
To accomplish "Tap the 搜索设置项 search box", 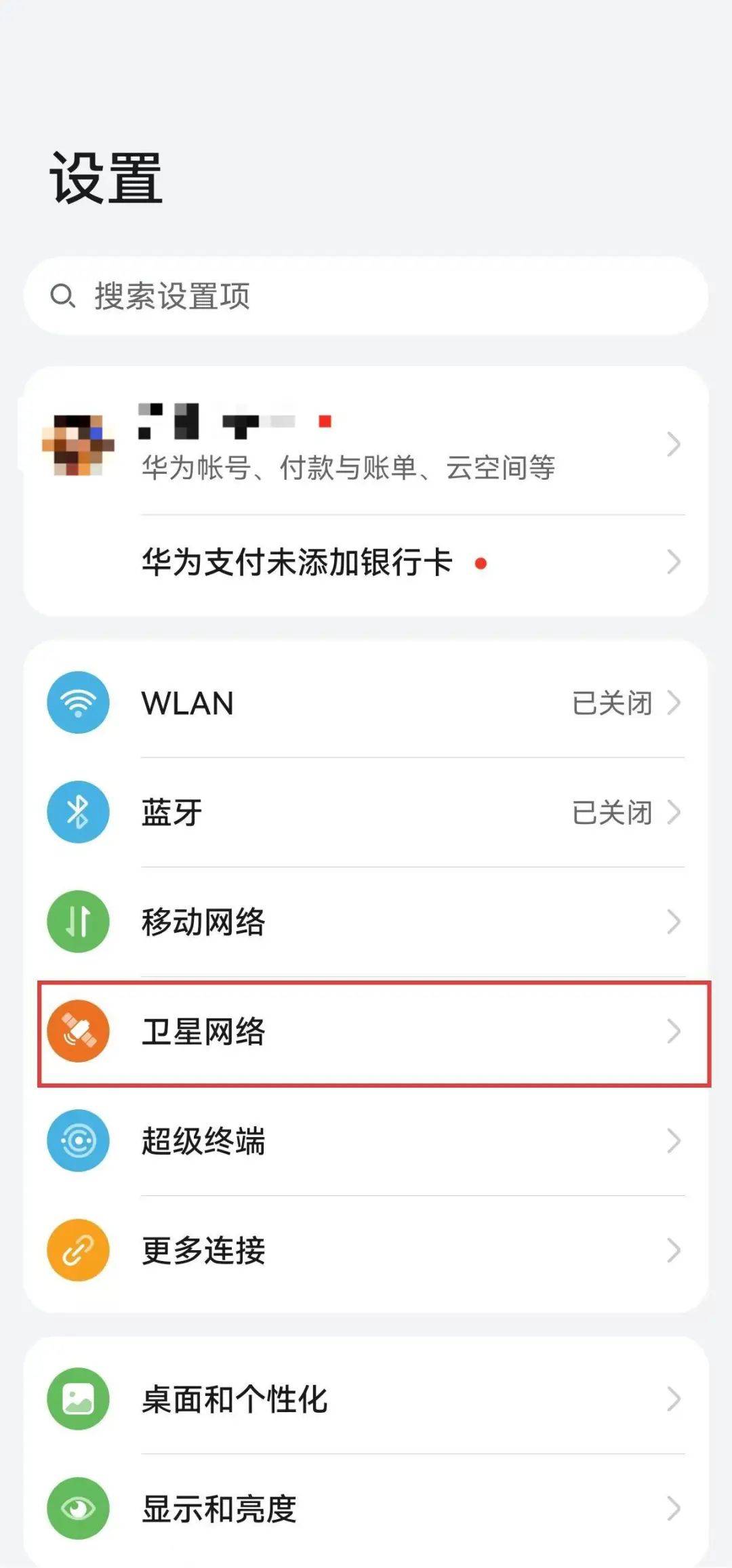I will tap(366, 296).
